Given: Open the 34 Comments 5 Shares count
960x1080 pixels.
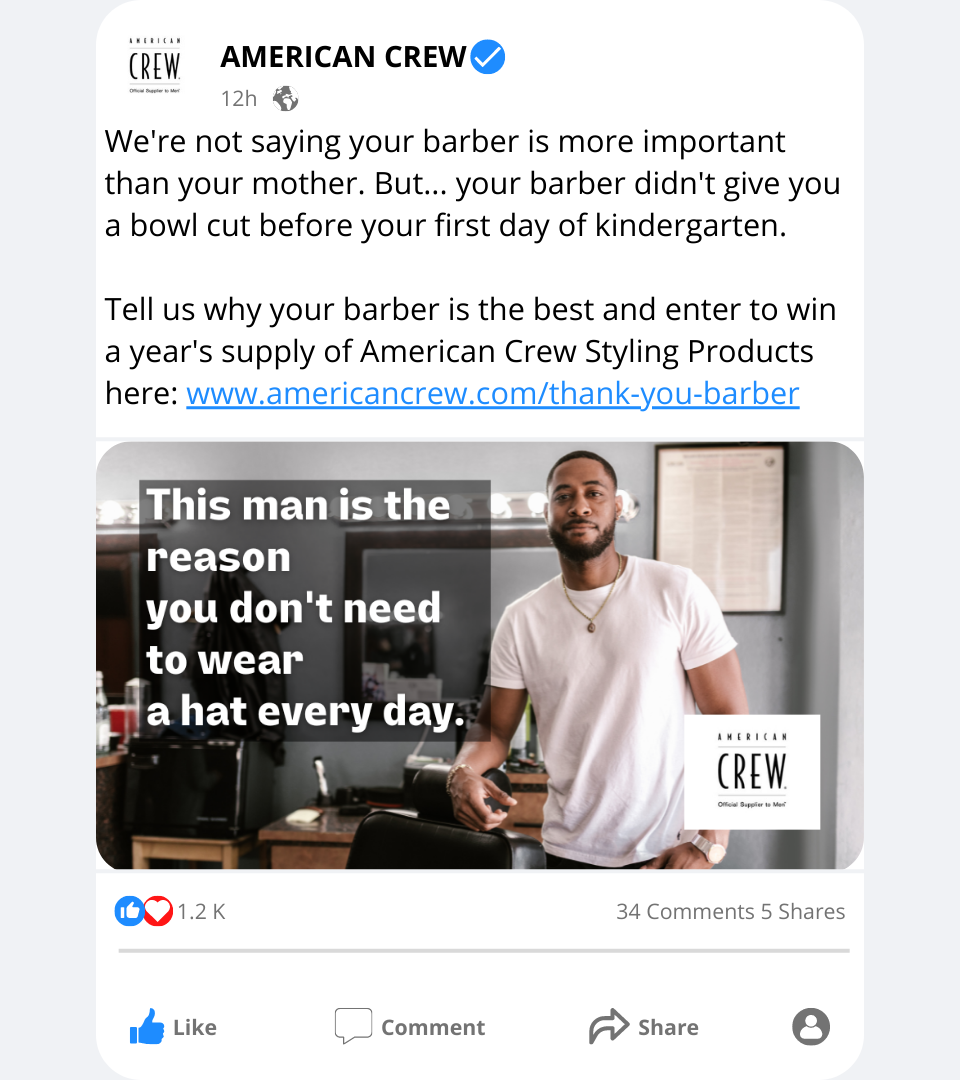Looking at the screenshot, I should coord(730,911).
